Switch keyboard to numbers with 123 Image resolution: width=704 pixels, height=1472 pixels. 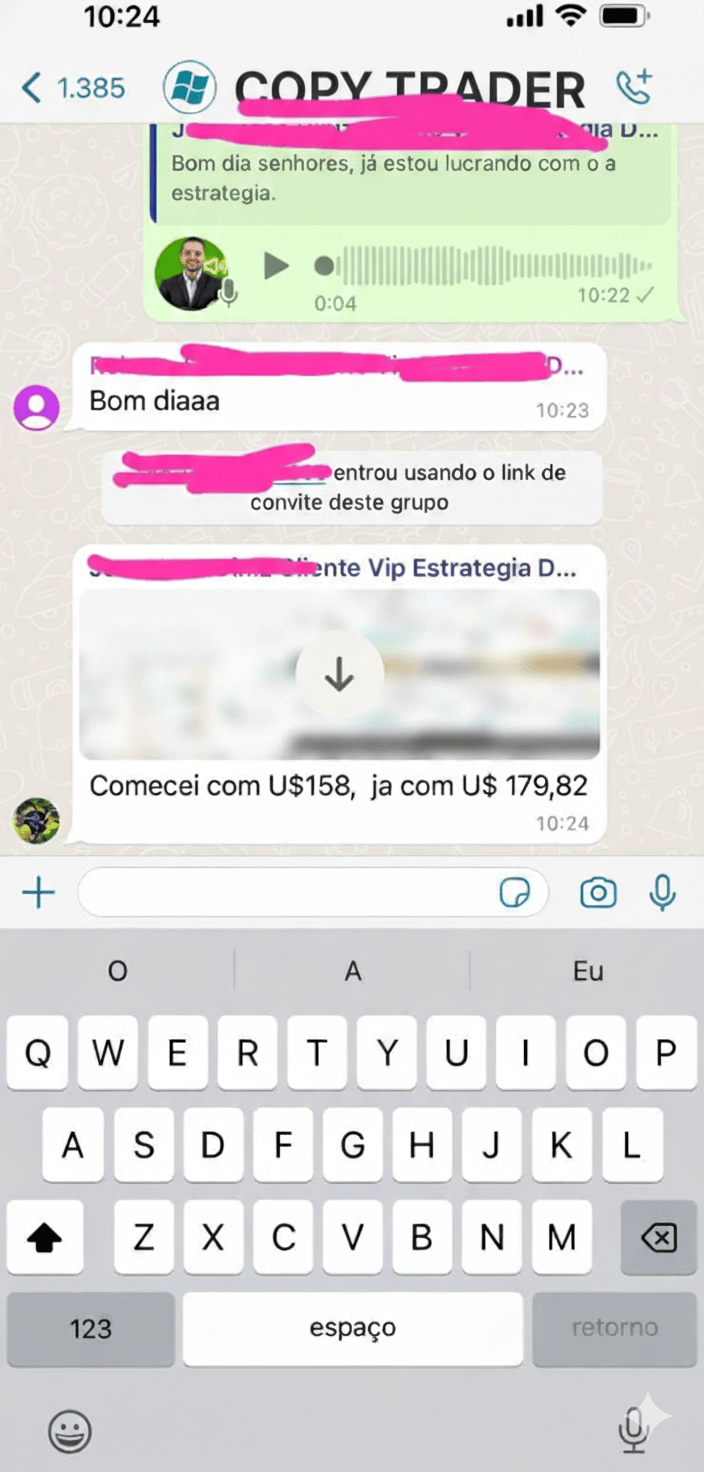click(x=90, y=1328)
